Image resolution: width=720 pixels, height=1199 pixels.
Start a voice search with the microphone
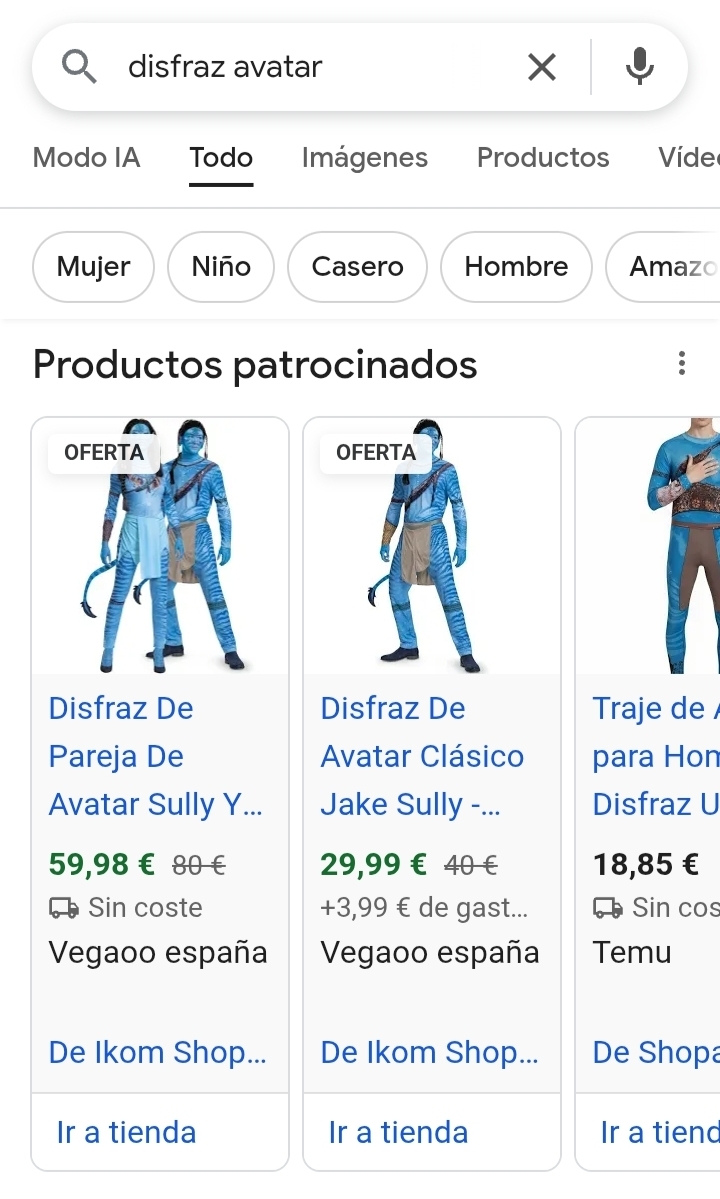tap(639, 67)
